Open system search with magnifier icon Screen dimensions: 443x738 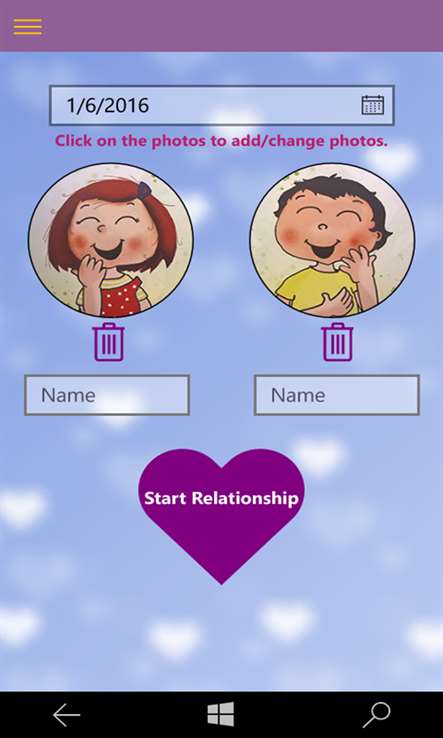pos(376,715)
